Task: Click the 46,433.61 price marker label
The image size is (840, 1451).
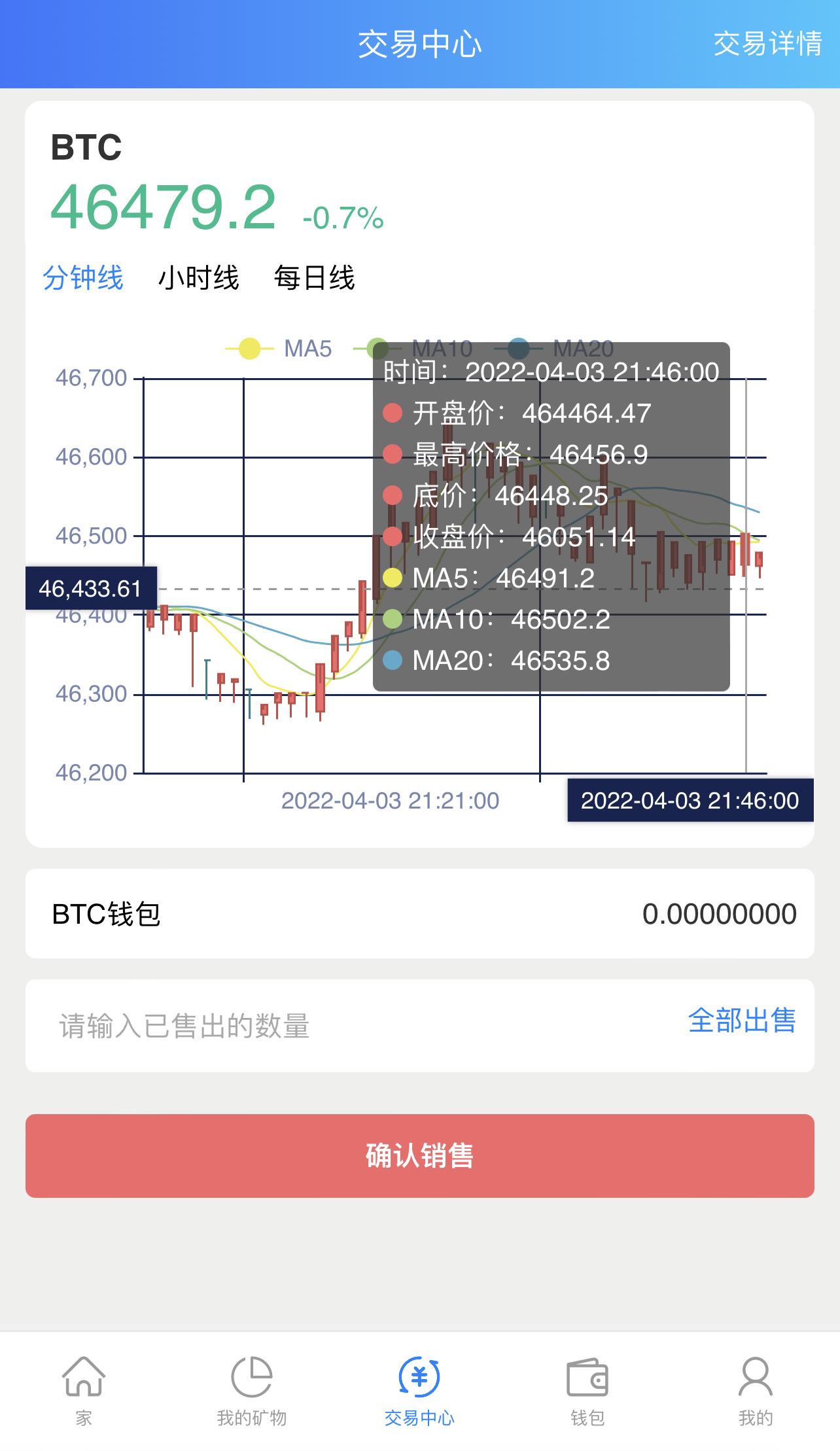Action: 90,589
